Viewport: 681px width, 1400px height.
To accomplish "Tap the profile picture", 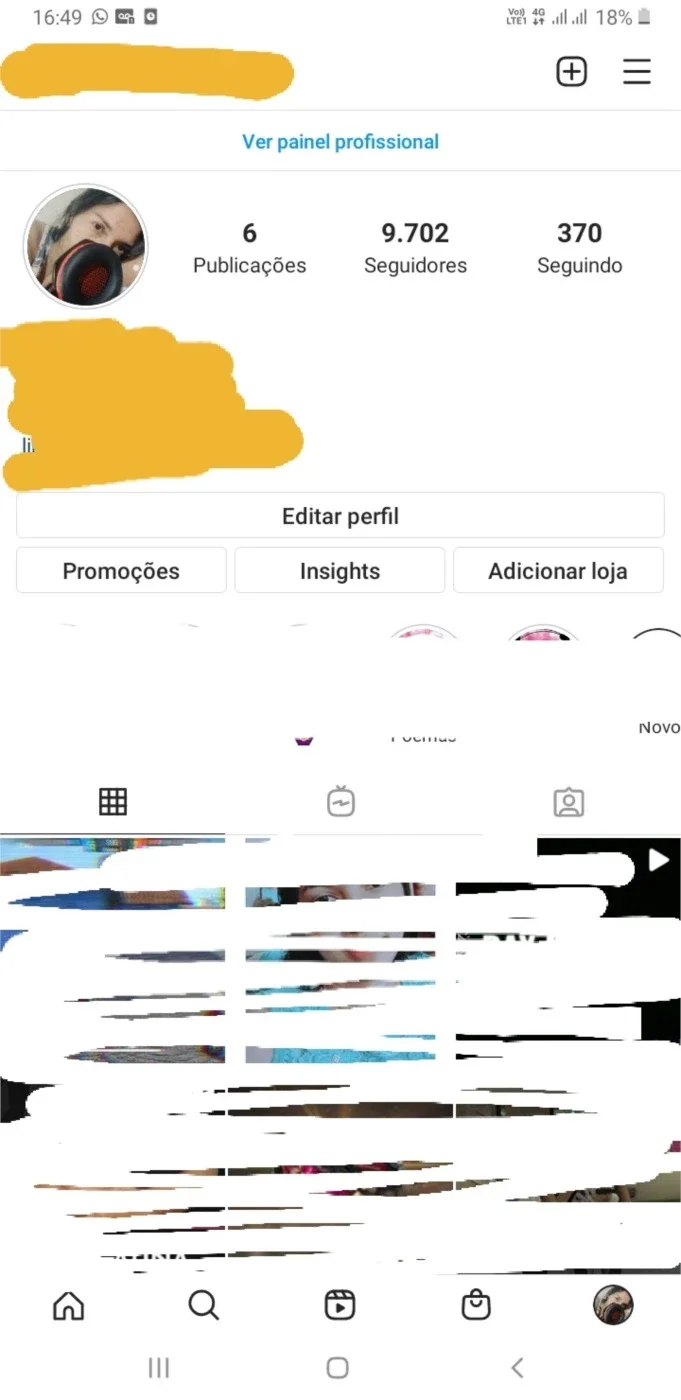I will [85, 246].
